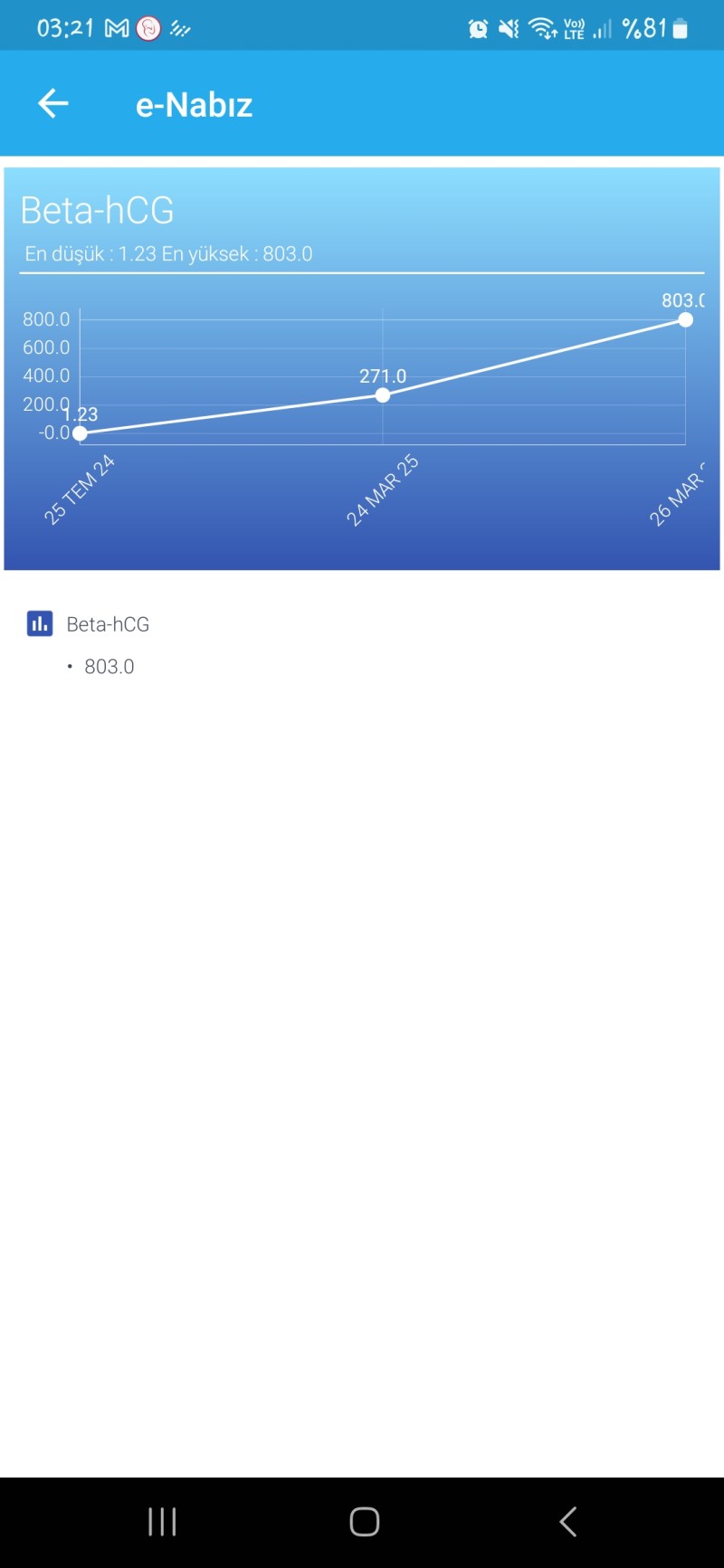The image size is (724, 1568).
Task: Select the 271.0 data point on chart
Action: click(383, 395)
